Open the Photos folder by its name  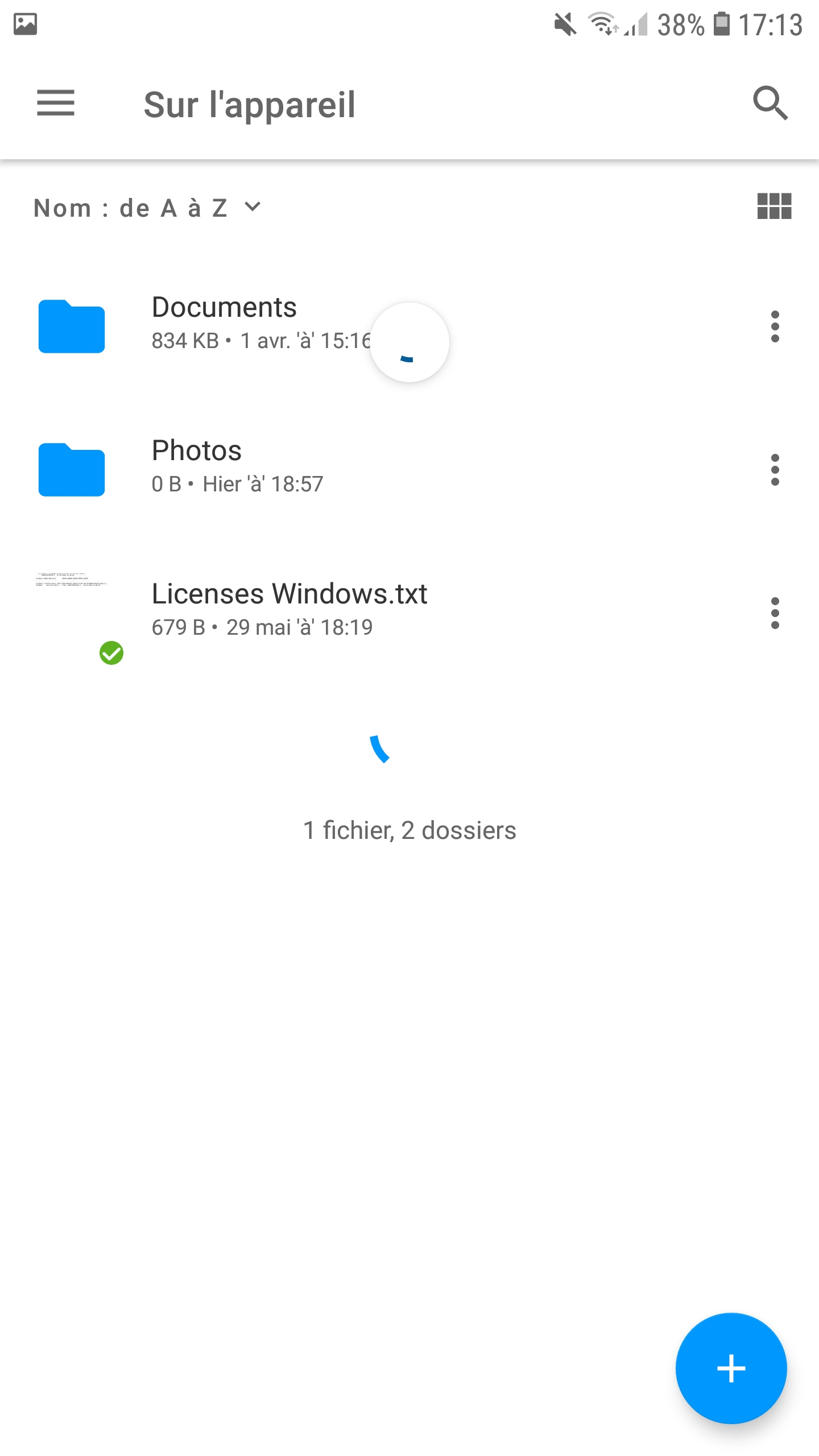point(197,450)
